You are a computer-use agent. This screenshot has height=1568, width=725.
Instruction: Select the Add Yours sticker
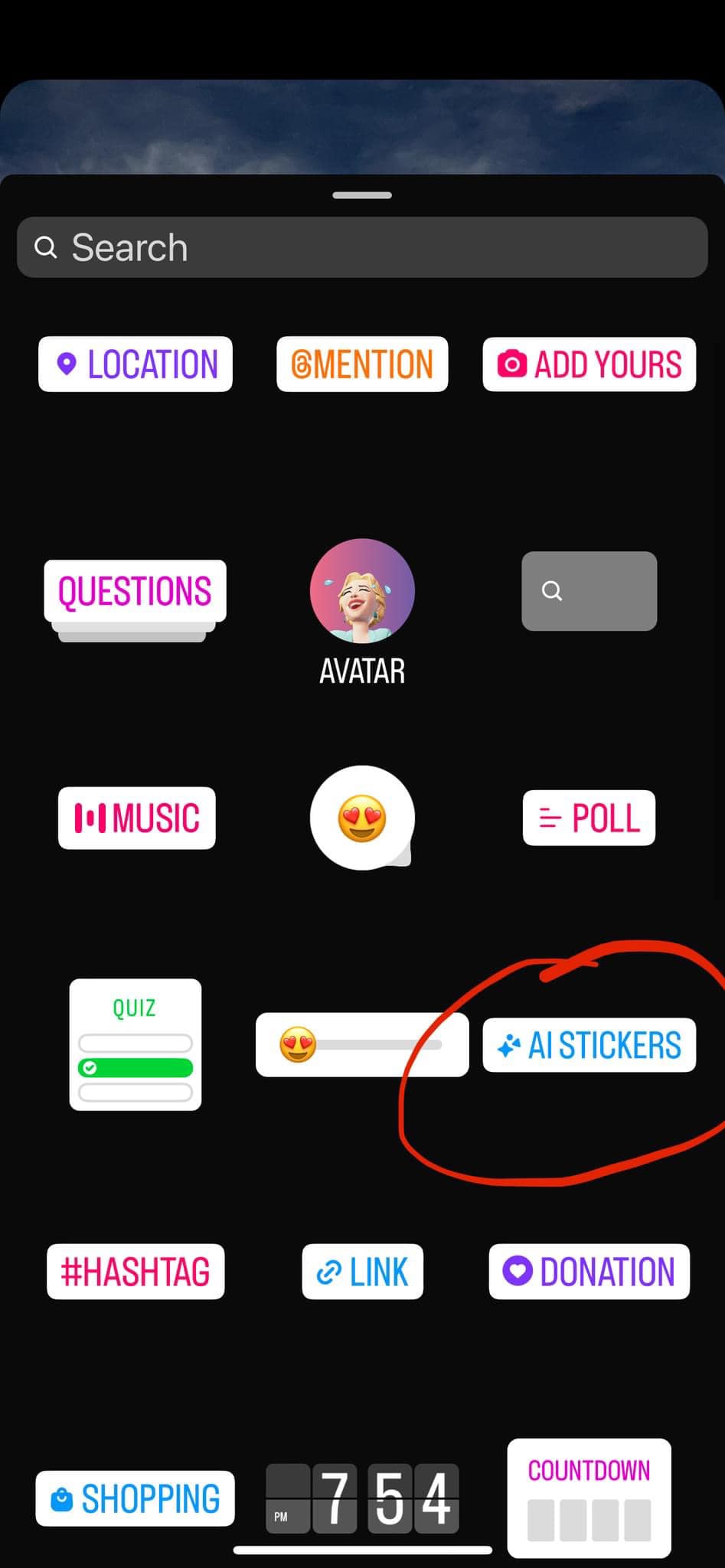click(589, 364)
